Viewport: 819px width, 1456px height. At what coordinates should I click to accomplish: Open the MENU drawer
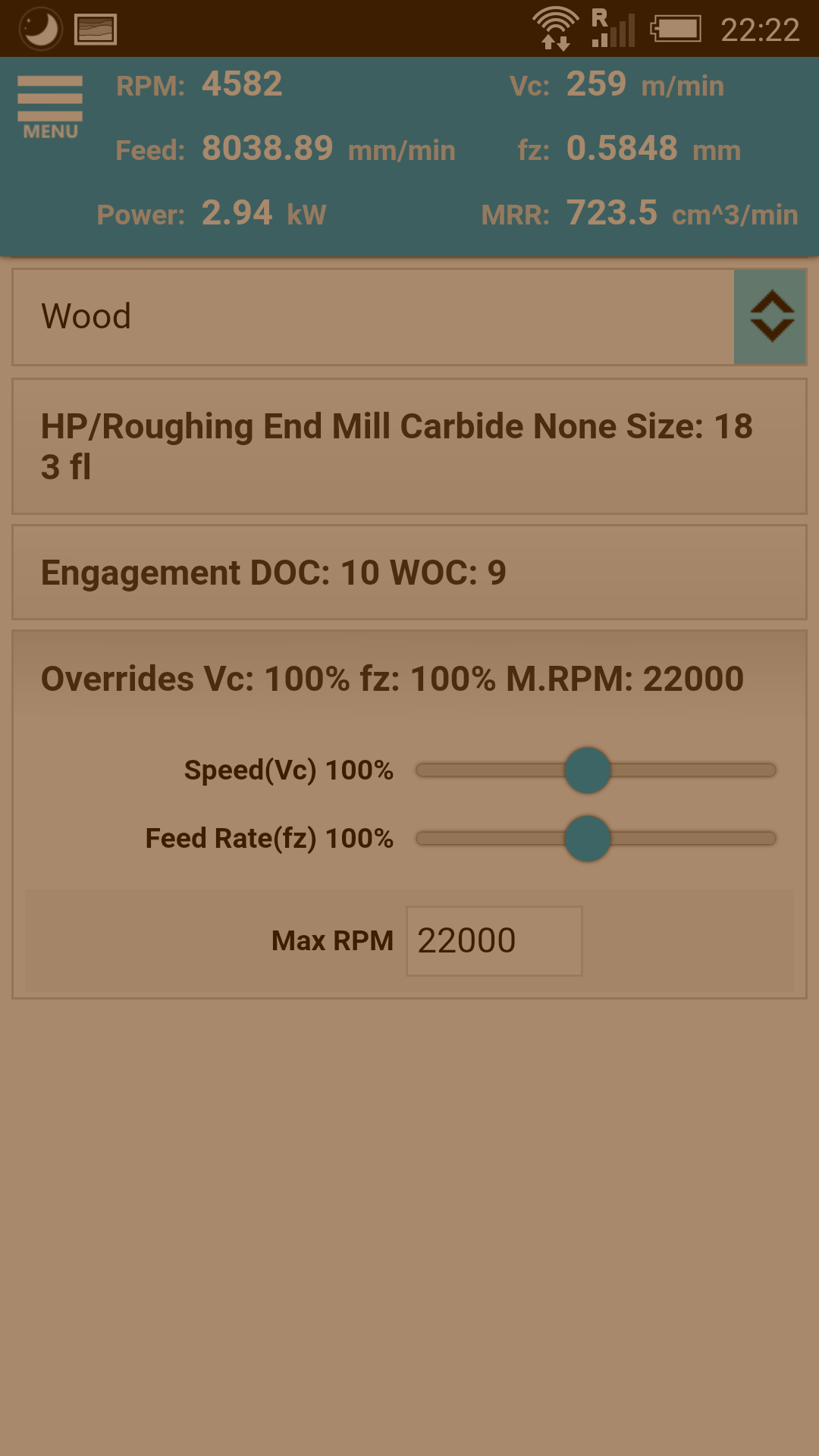[50, 107]
